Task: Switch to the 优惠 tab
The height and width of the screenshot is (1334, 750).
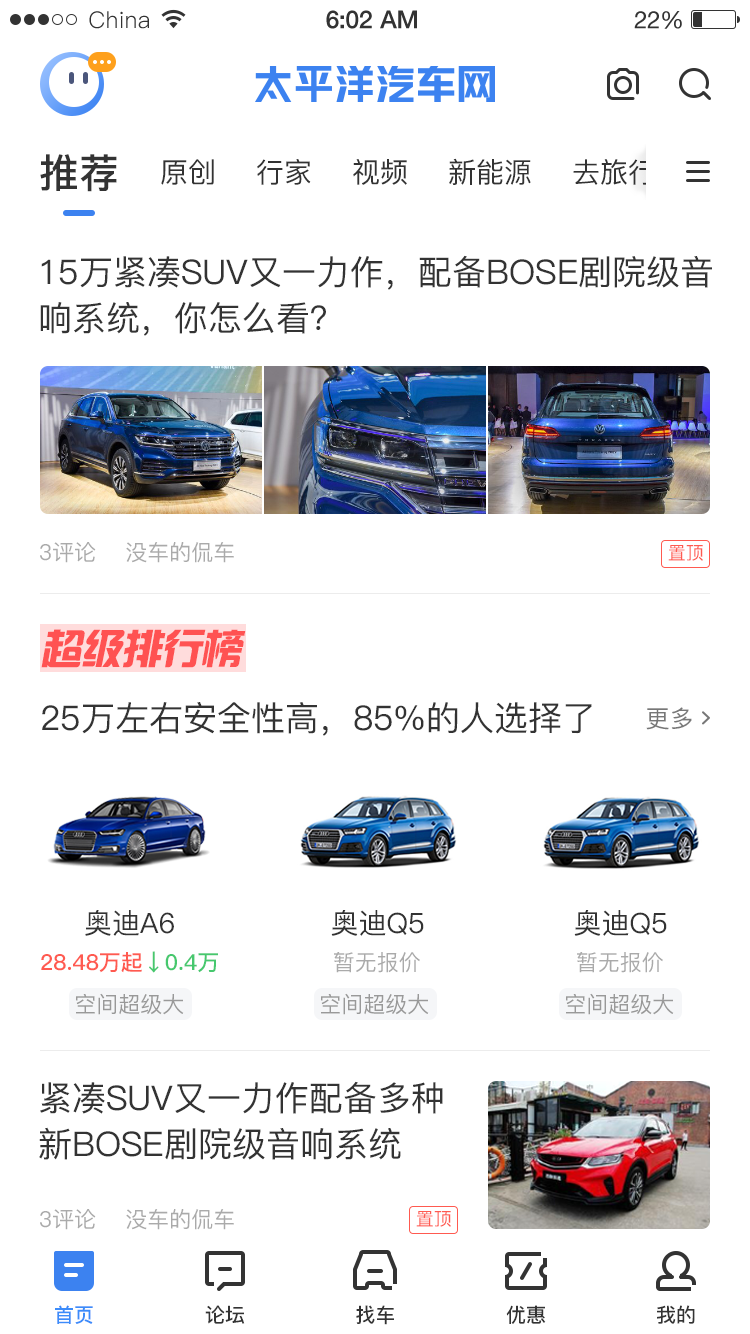Action: pyautogui.click(x=525, y=1287)
